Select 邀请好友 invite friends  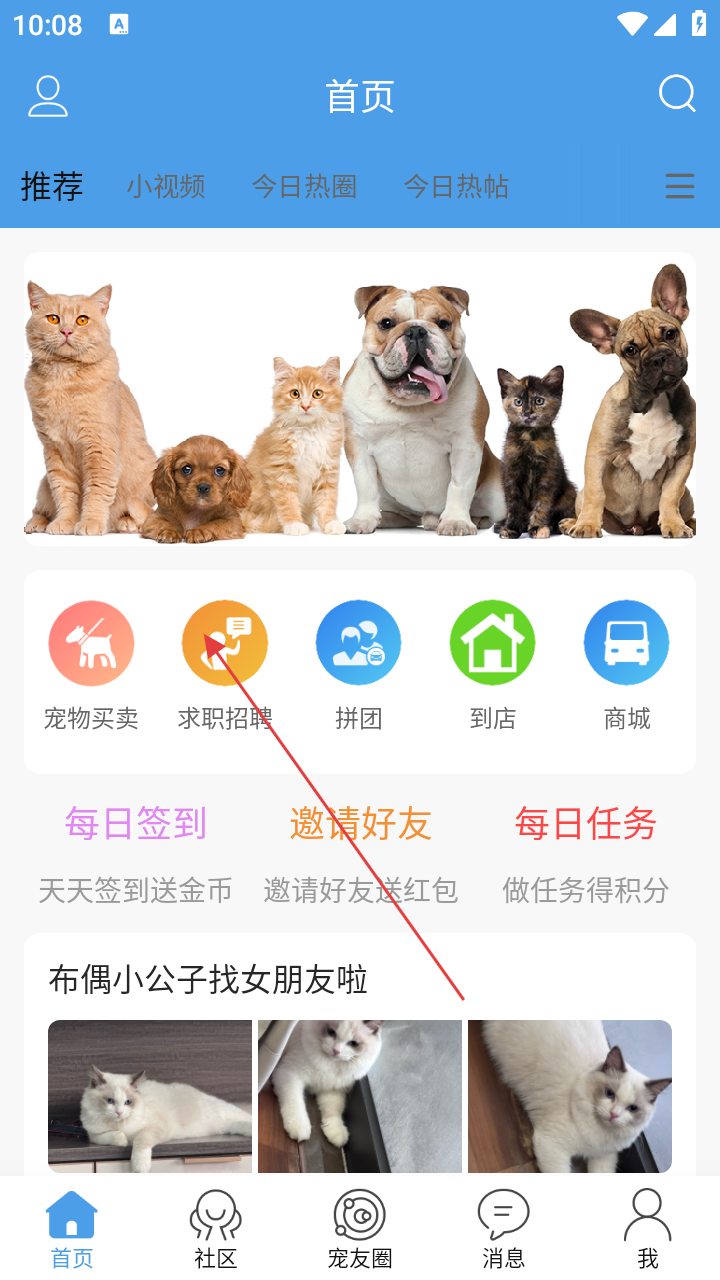click(x=360, y=824)
